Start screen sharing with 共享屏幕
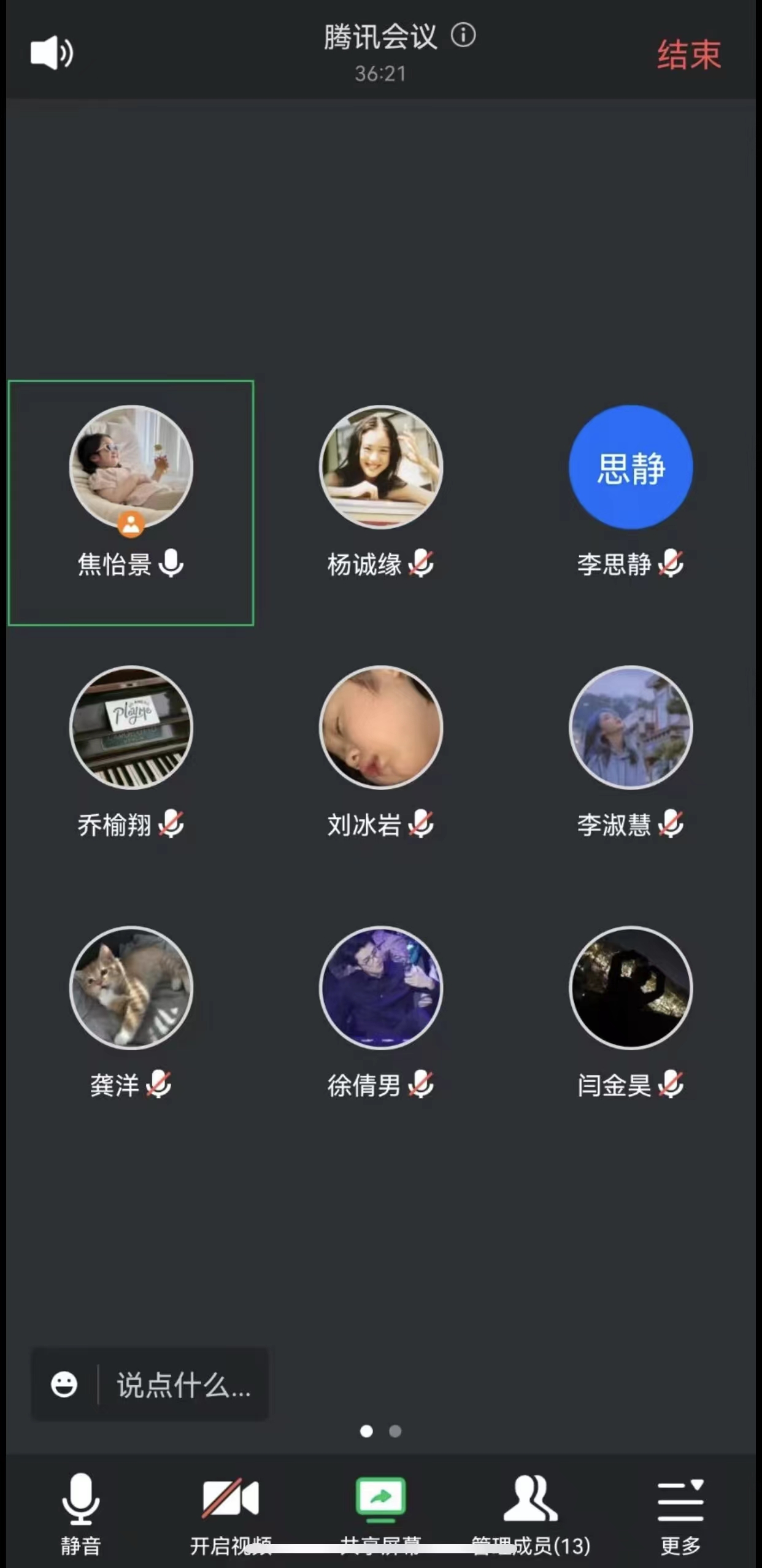 pyautogui.click(x=380, y=1513)
